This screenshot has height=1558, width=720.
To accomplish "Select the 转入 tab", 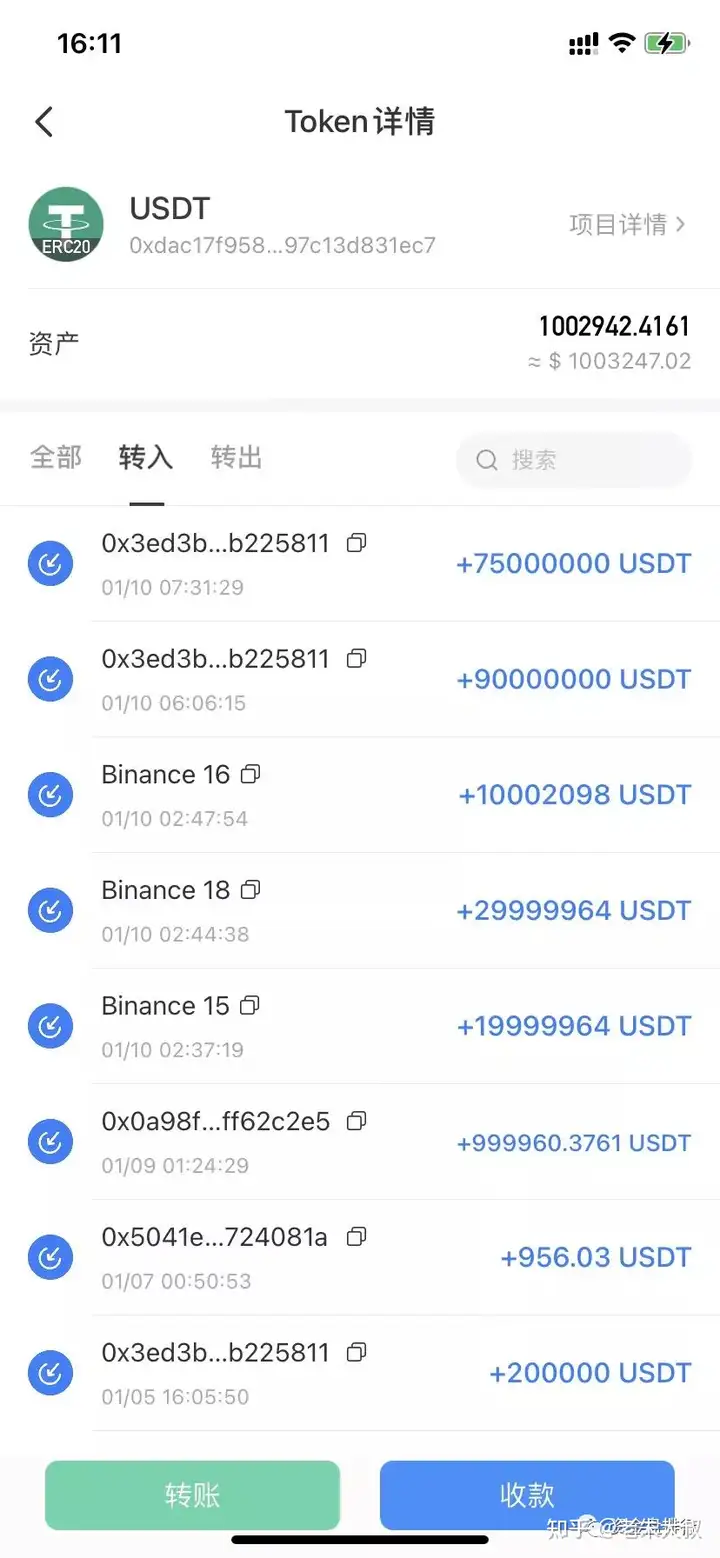I will [146, 458].
